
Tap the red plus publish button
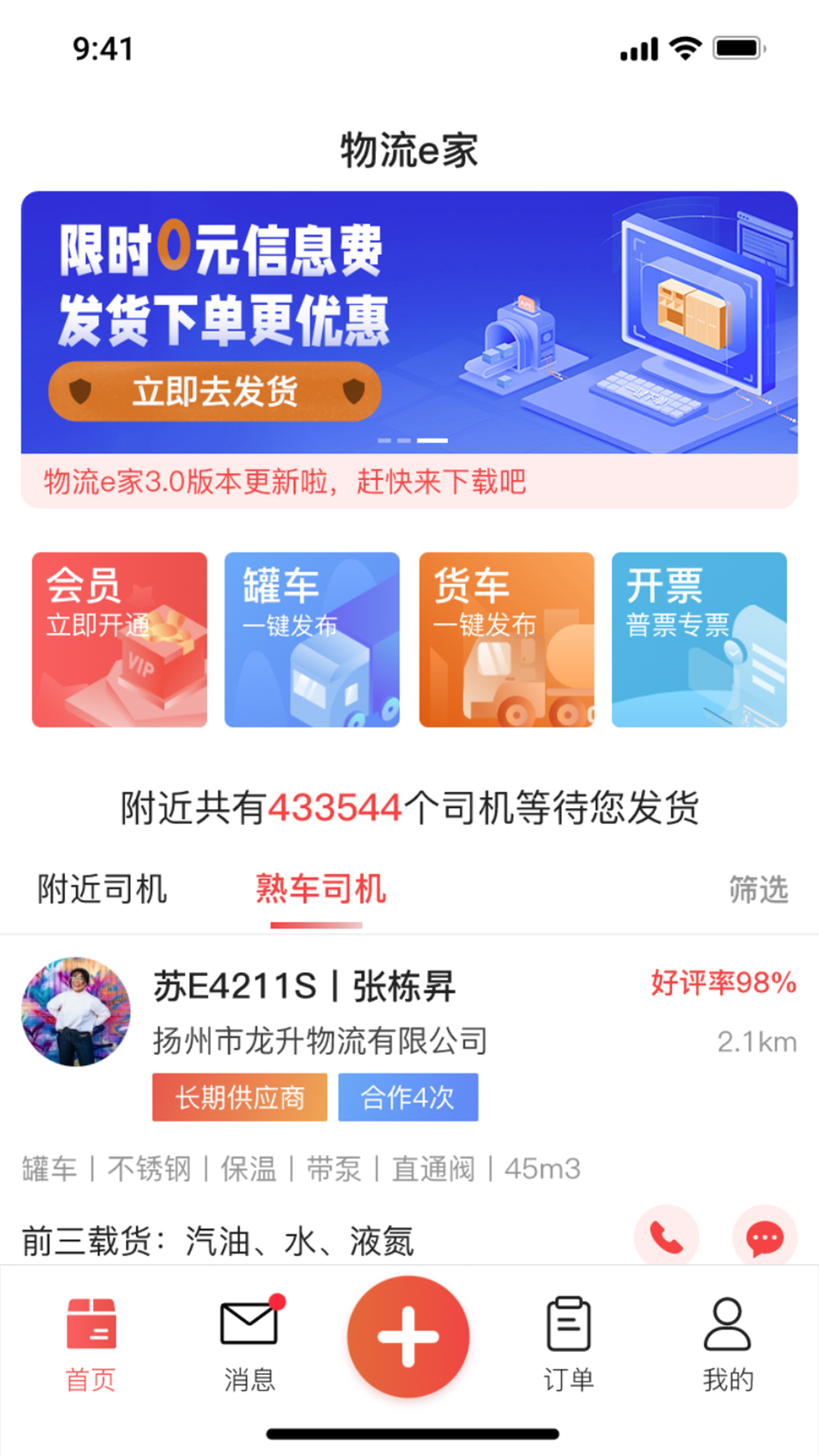tap(409, 1337)
